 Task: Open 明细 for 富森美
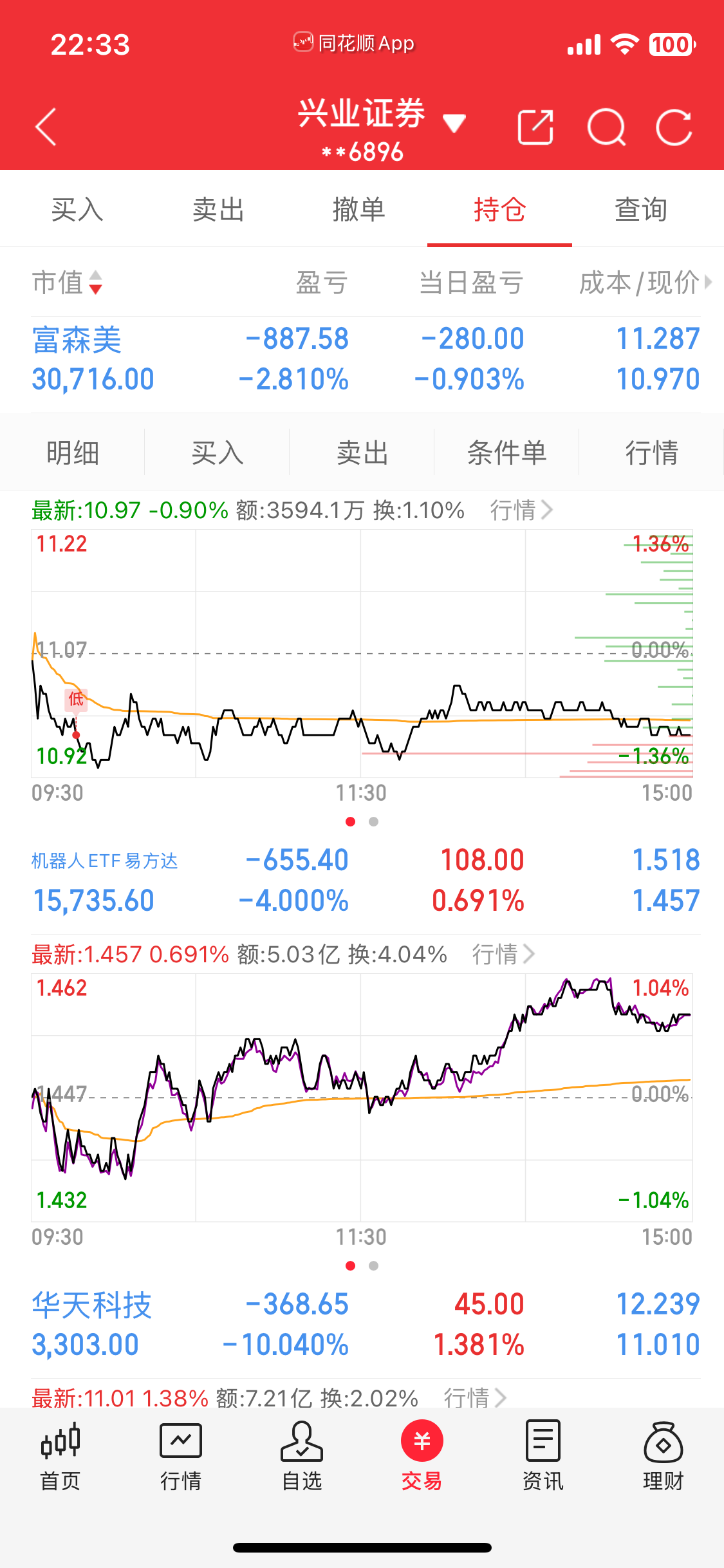pyautogui.click(x=73, y=453)
